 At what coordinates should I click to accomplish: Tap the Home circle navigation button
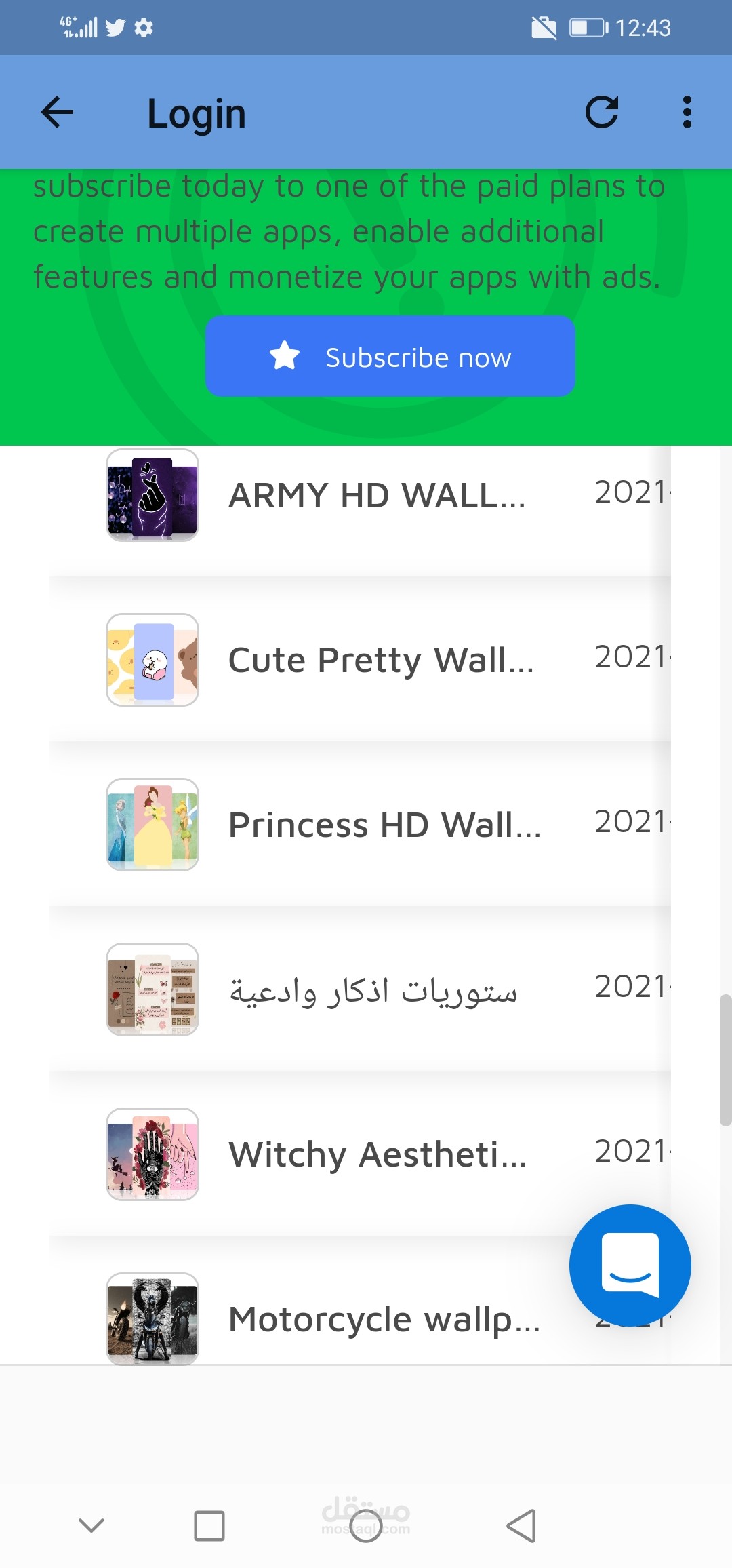point(366,1527)
